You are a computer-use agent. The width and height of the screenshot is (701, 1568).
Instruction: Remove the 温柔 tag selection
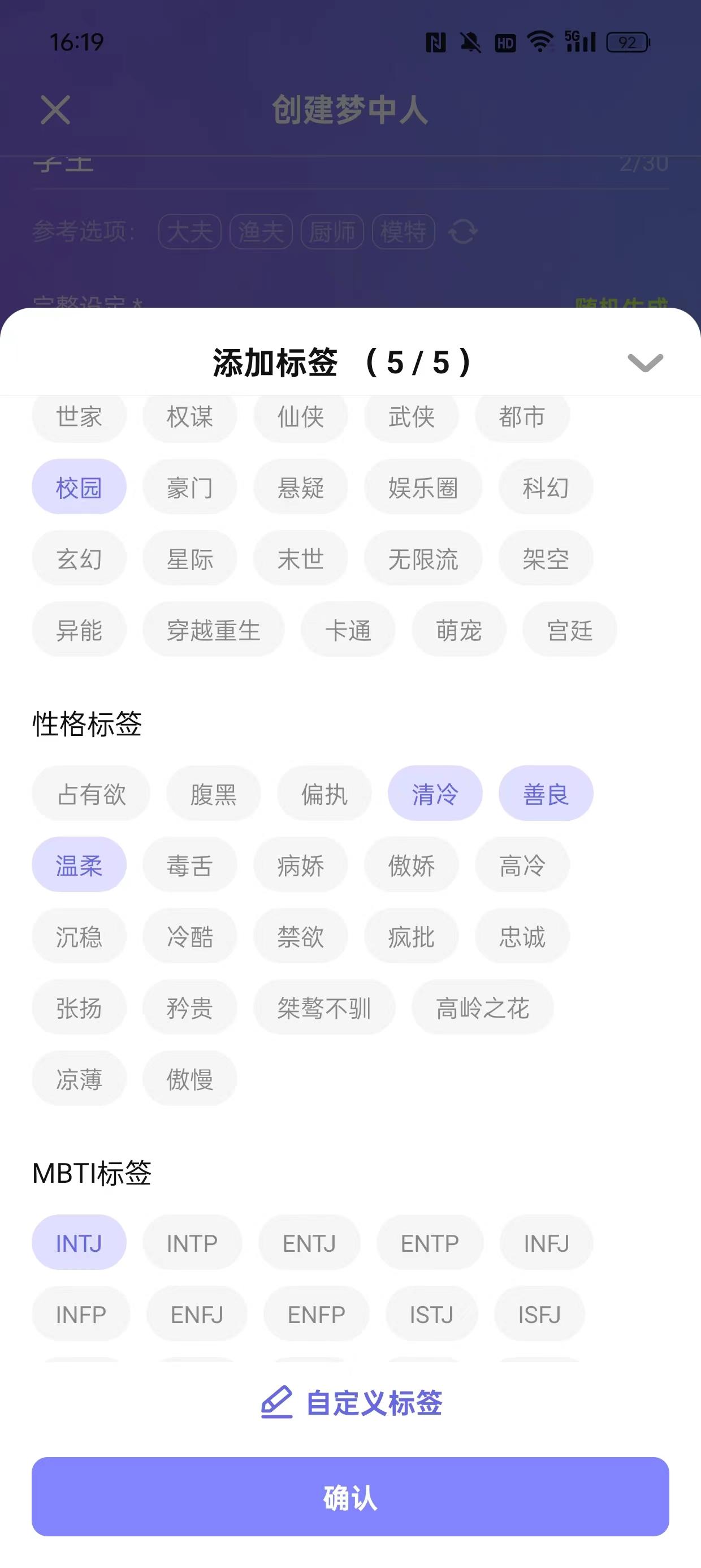coord(79,865)
